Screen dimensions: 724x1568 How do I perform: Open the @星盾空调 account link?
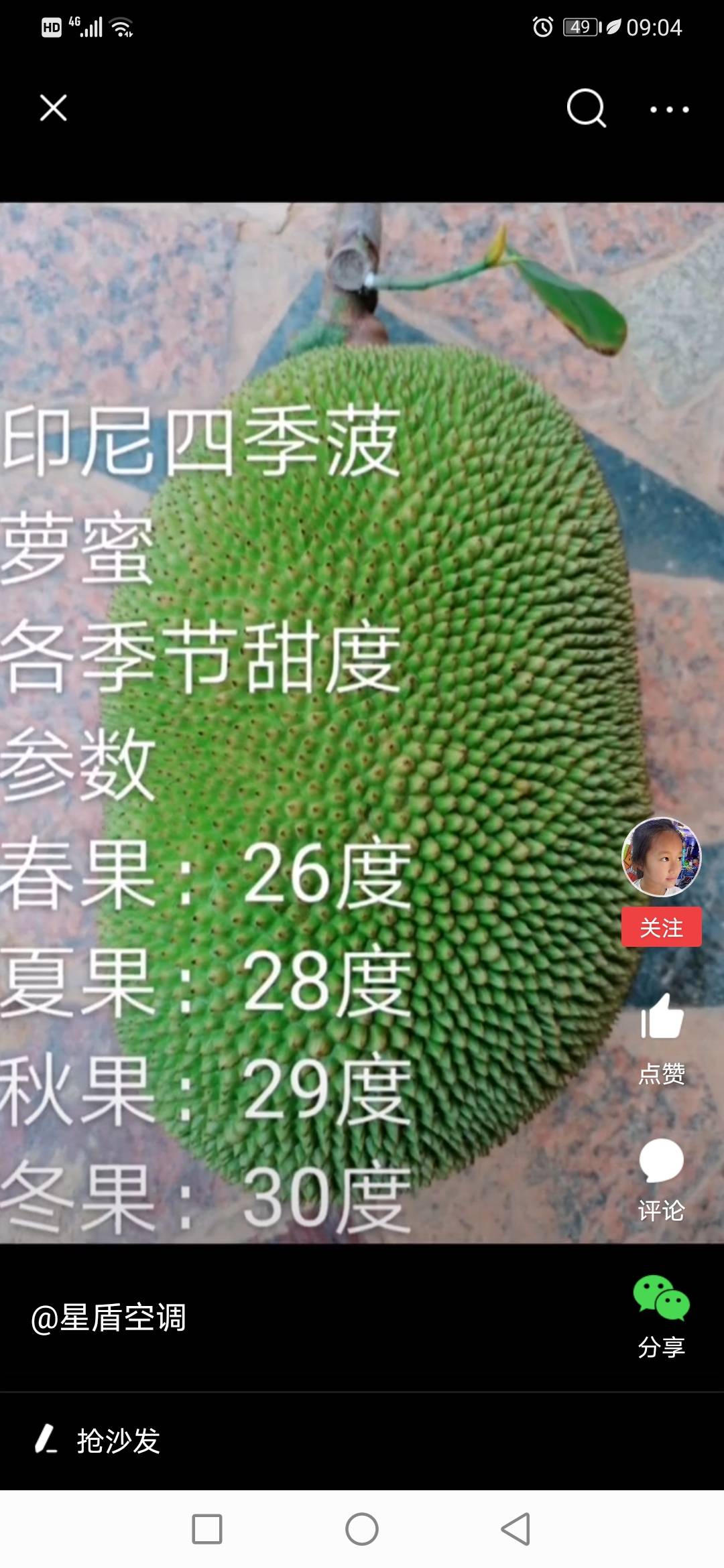[109, 1317]
